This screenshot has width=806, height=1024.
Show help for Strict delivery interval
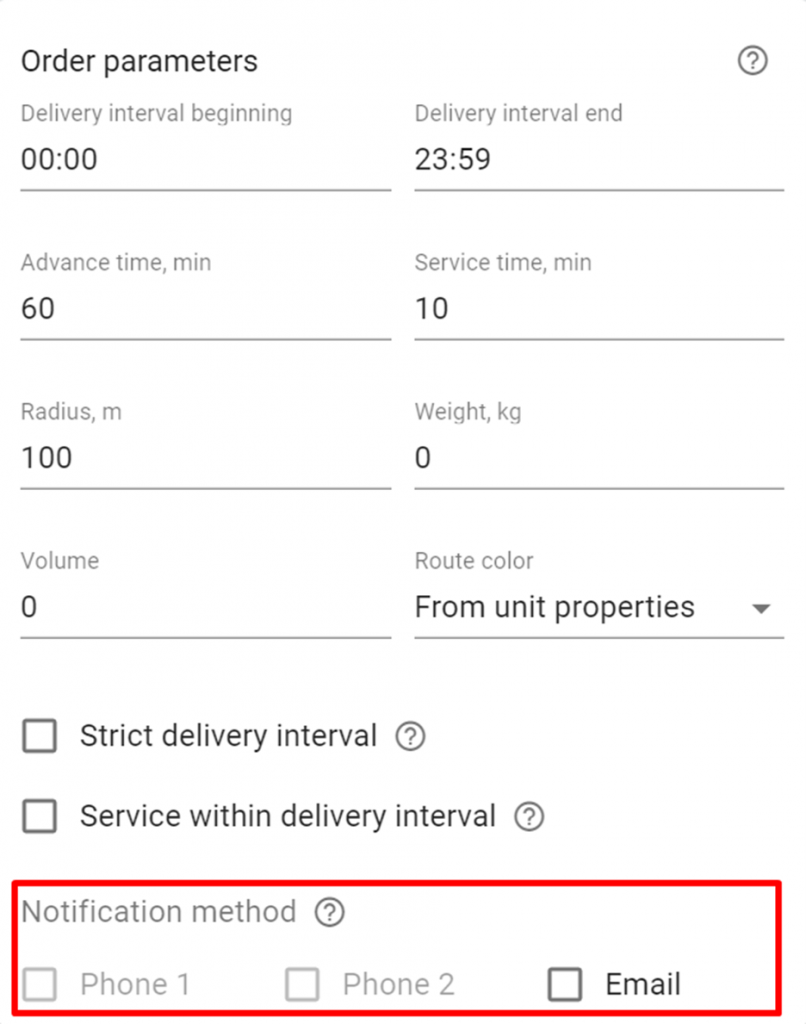[410, 738]
